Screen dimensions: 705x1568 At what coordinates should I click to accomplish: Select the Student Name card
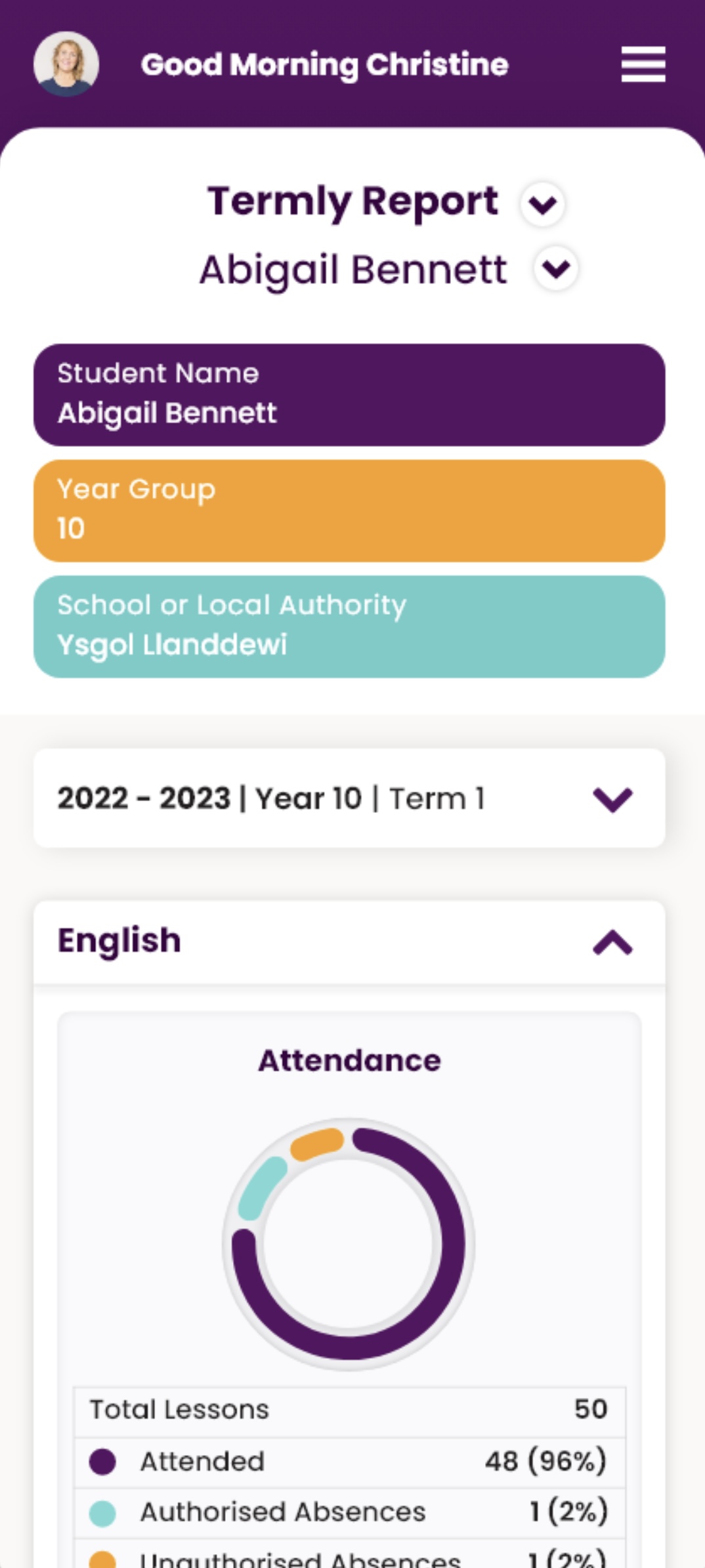pos(349,394)
